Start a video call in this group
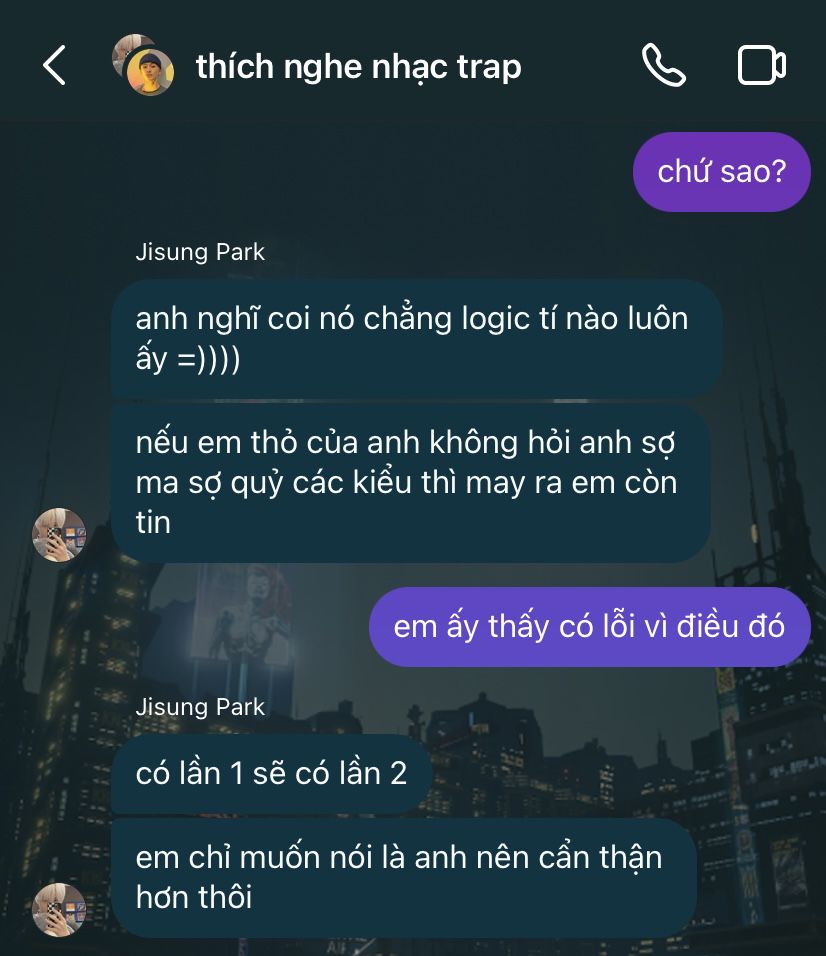The image size is (826, 956). tap(762, 66)
